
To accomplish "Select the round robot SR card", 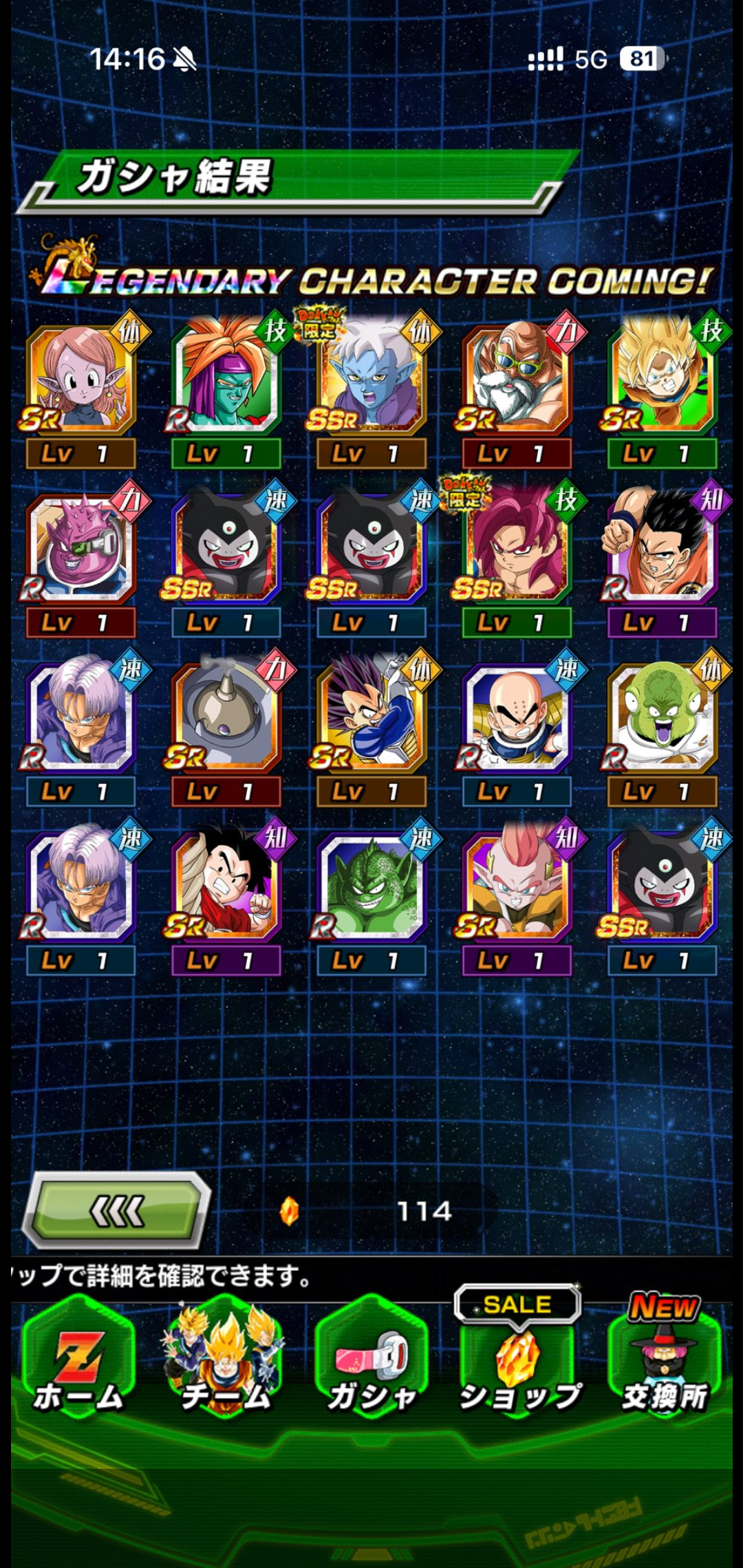I will pyautogui.click(x=226, y=719).
